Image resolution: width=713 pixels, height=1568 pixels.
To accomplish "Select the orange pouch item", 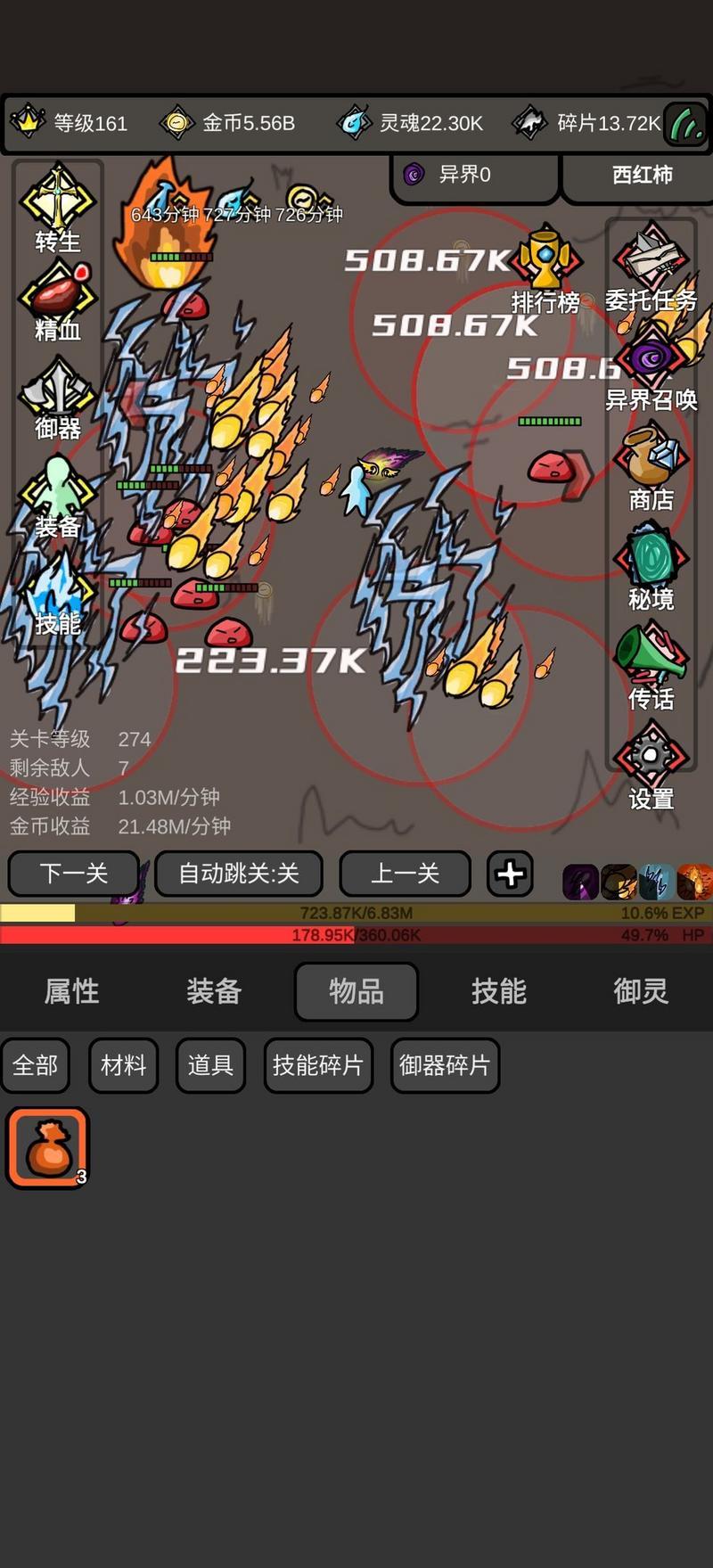I will pos(48,1147).
